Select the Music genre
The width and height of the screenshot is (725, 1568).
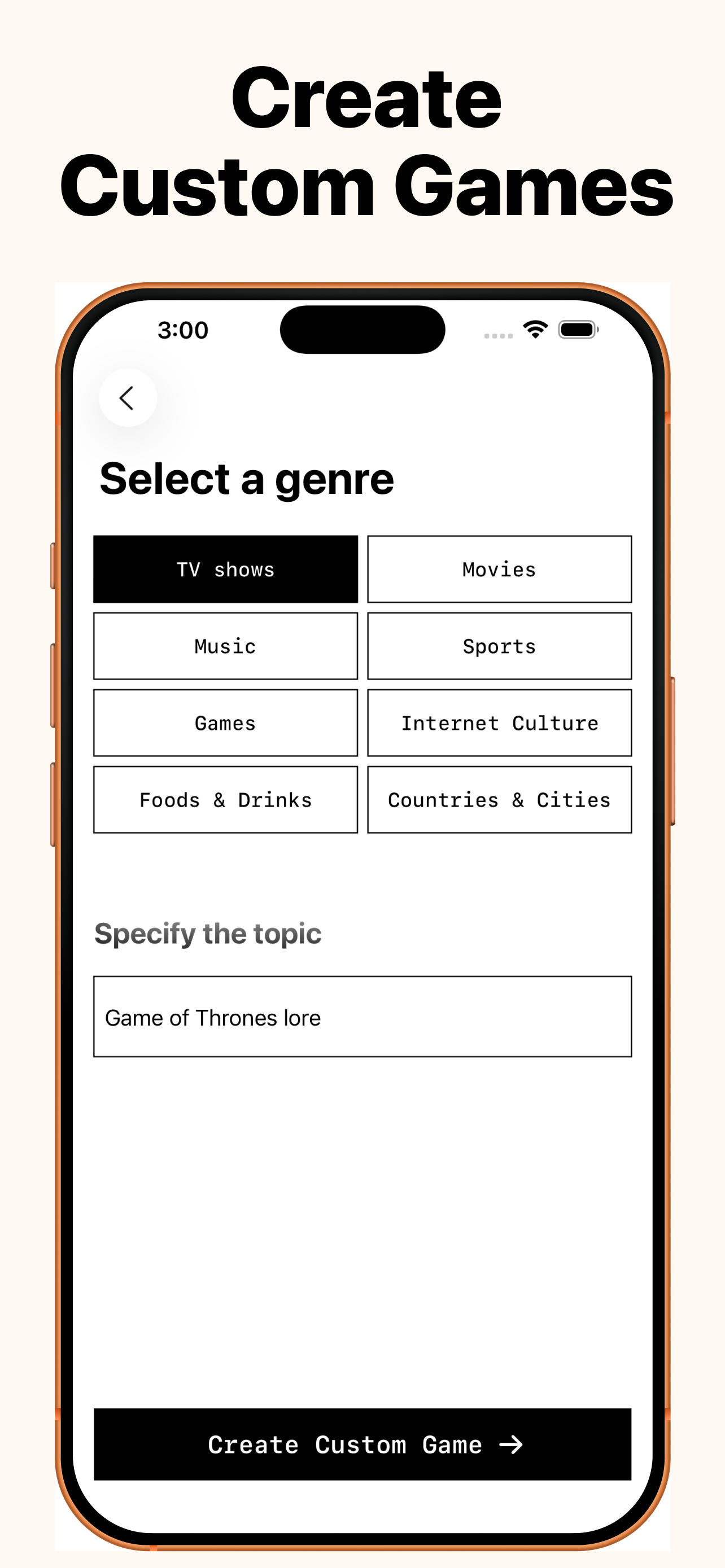pos(225,646)
